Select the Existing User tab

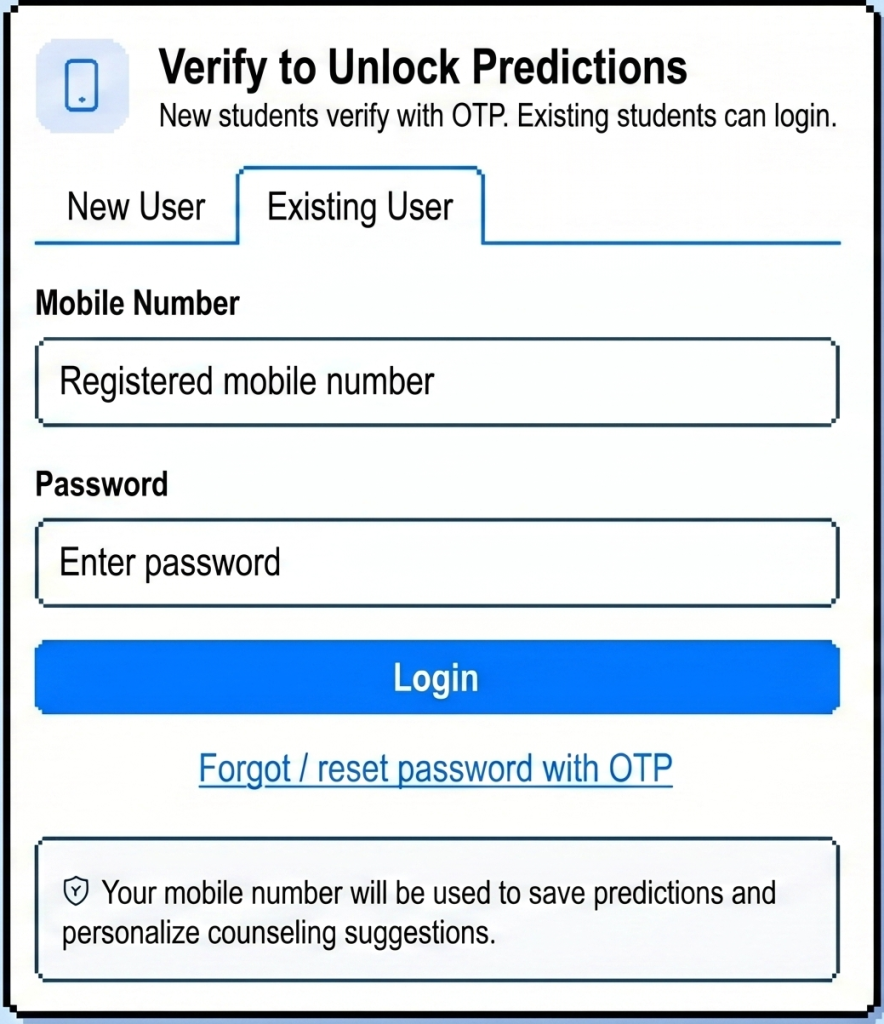click(360, 206)
